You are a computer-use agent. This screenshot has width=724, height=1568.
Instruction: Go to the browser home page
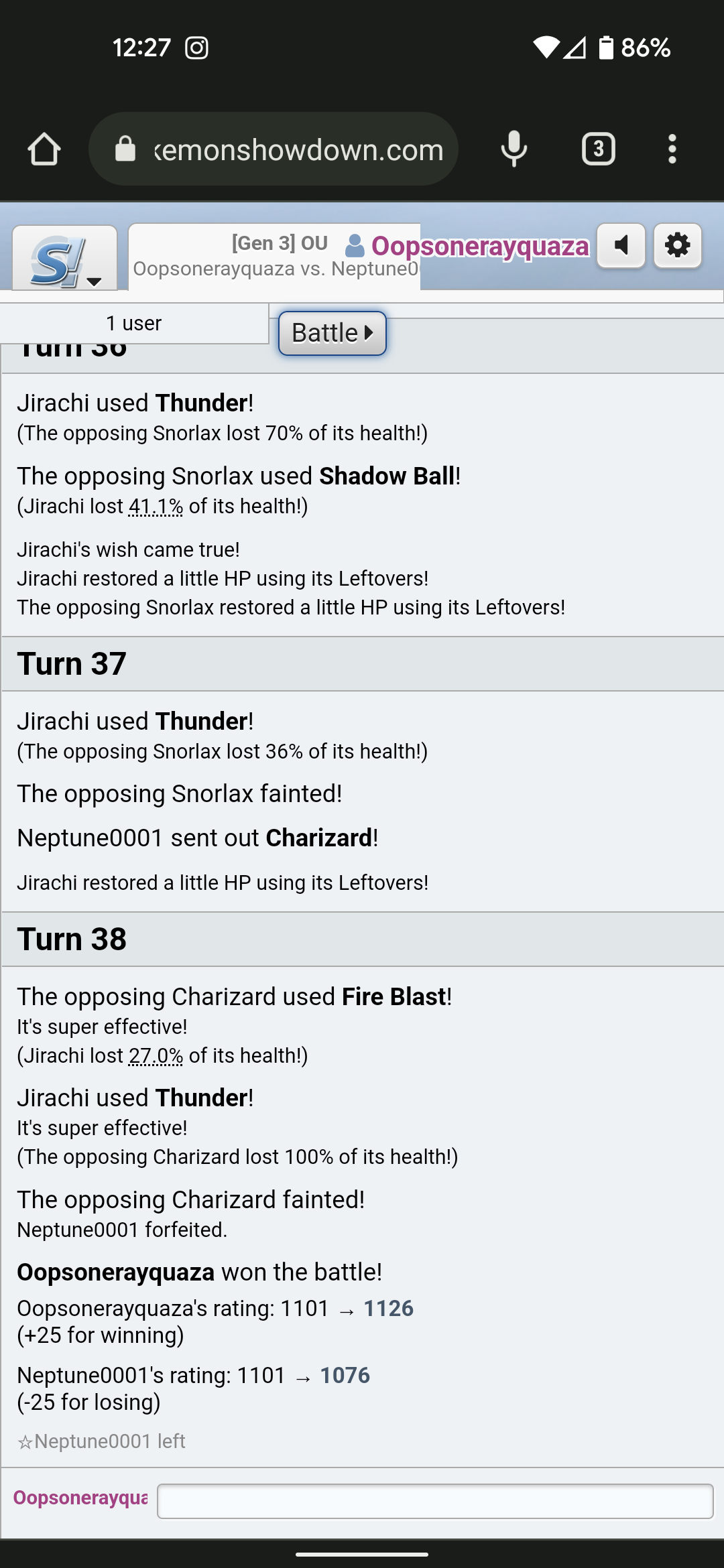click(x=44, y=149)
